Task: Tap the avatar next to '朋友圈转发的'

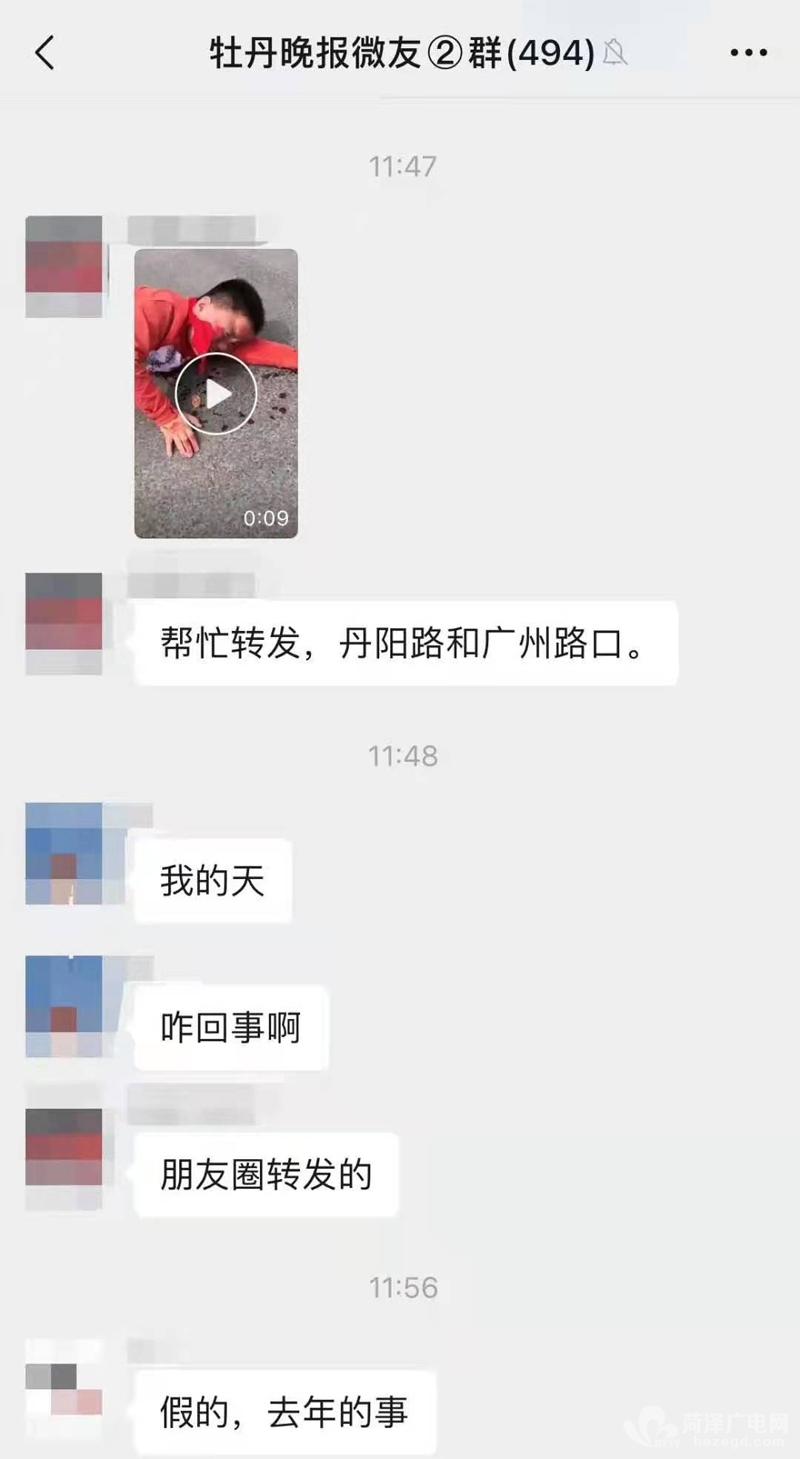Action: pos(64,1152)
